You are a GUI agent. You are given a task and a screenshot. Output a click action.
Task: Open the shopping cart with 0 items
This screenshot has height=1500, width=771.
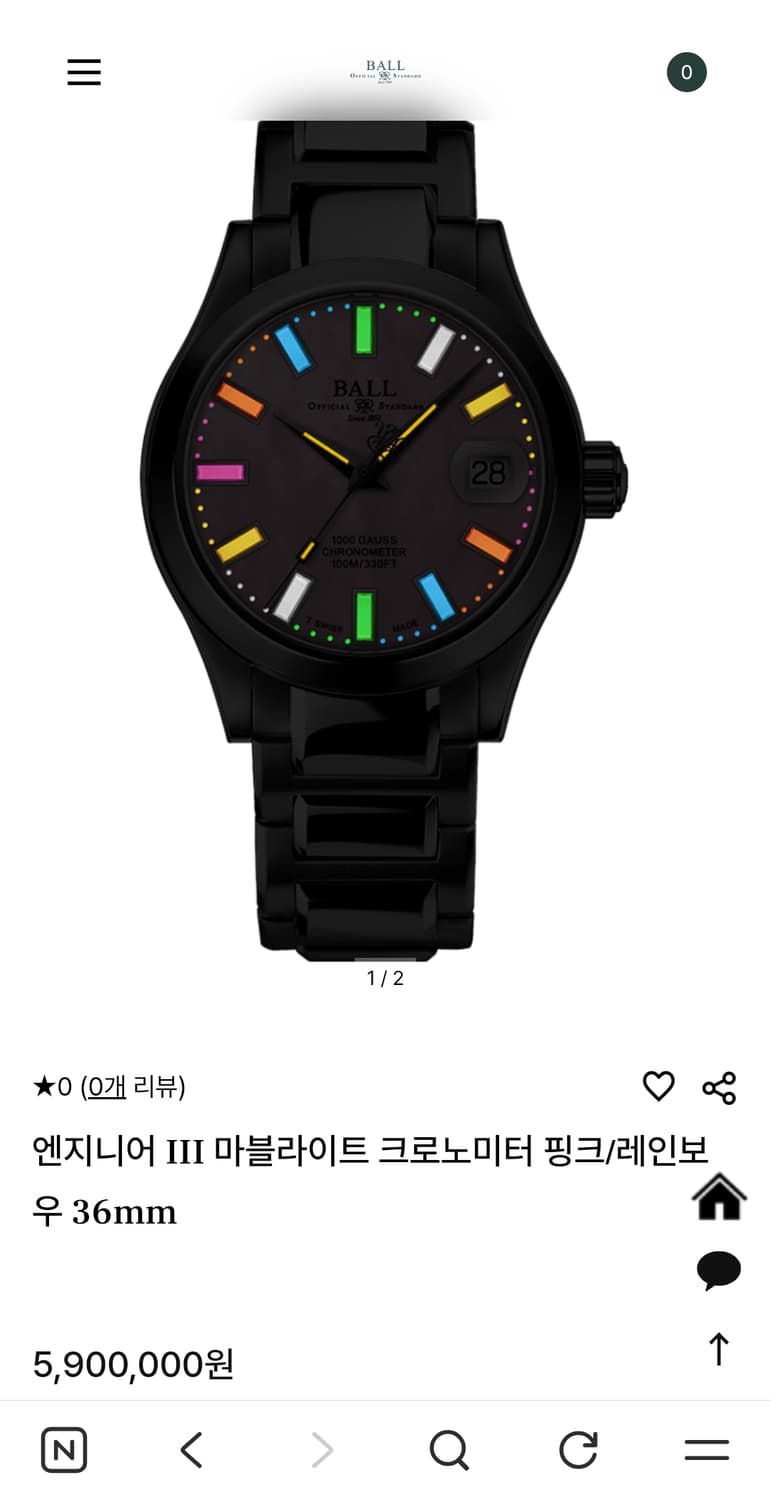pos(686,72)
